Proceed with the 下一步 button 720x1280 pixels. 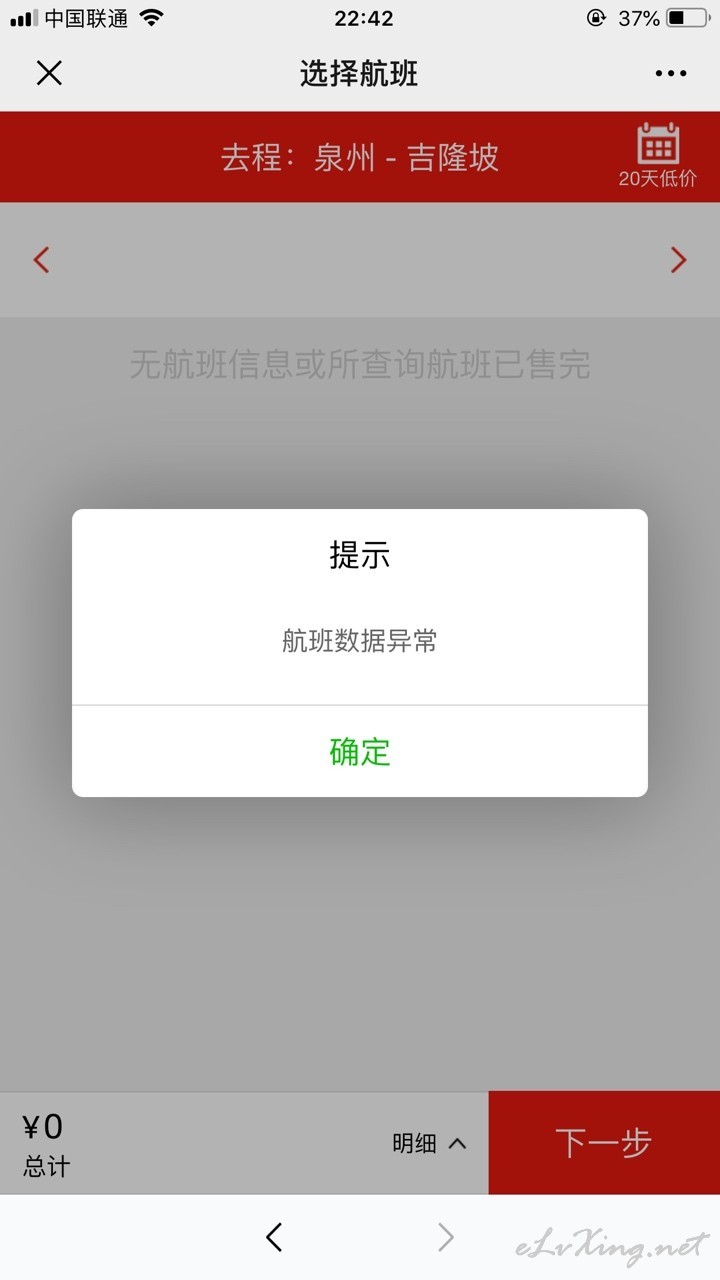pos(604,1142)
